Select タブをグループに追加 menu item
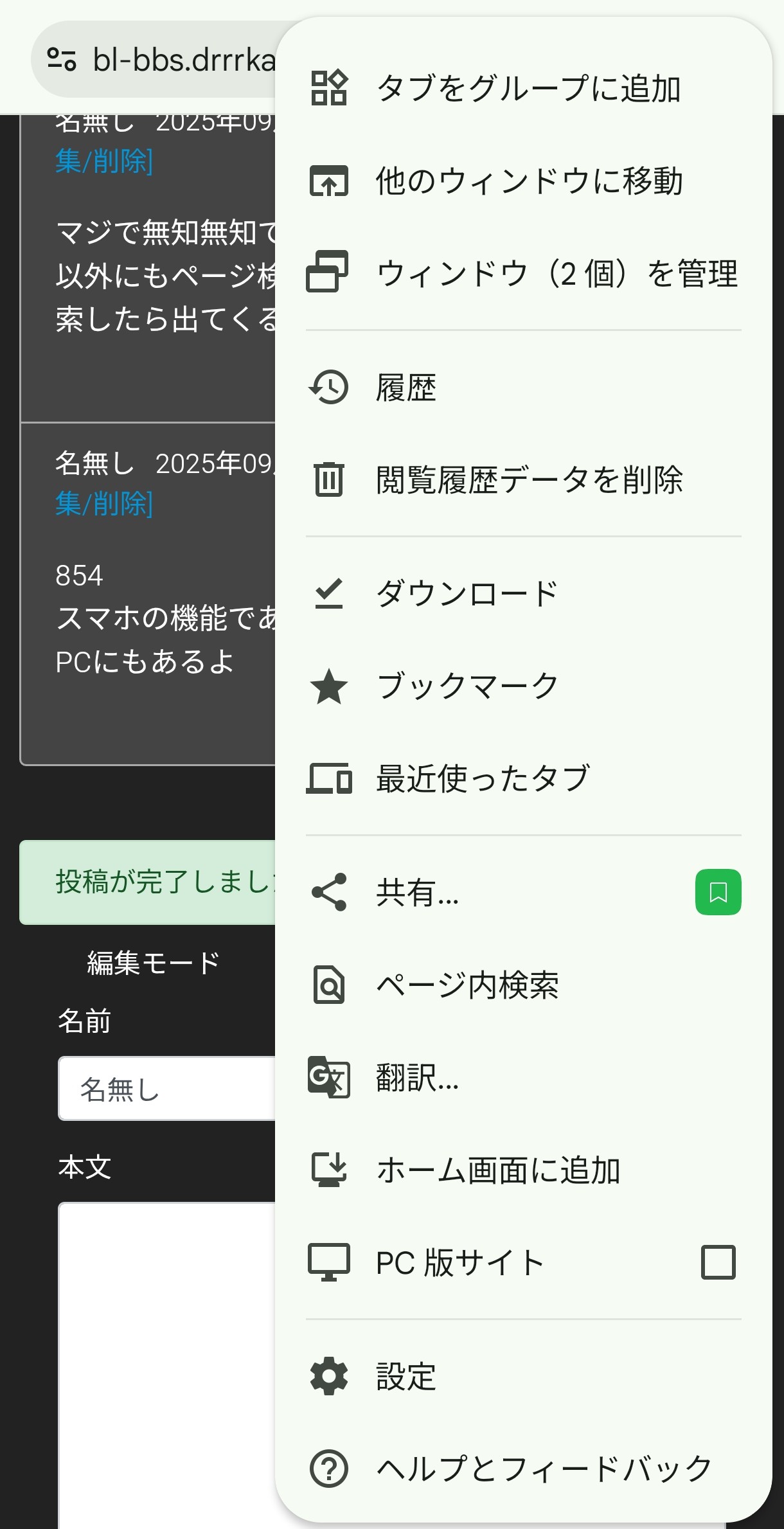 coord(527,88)
